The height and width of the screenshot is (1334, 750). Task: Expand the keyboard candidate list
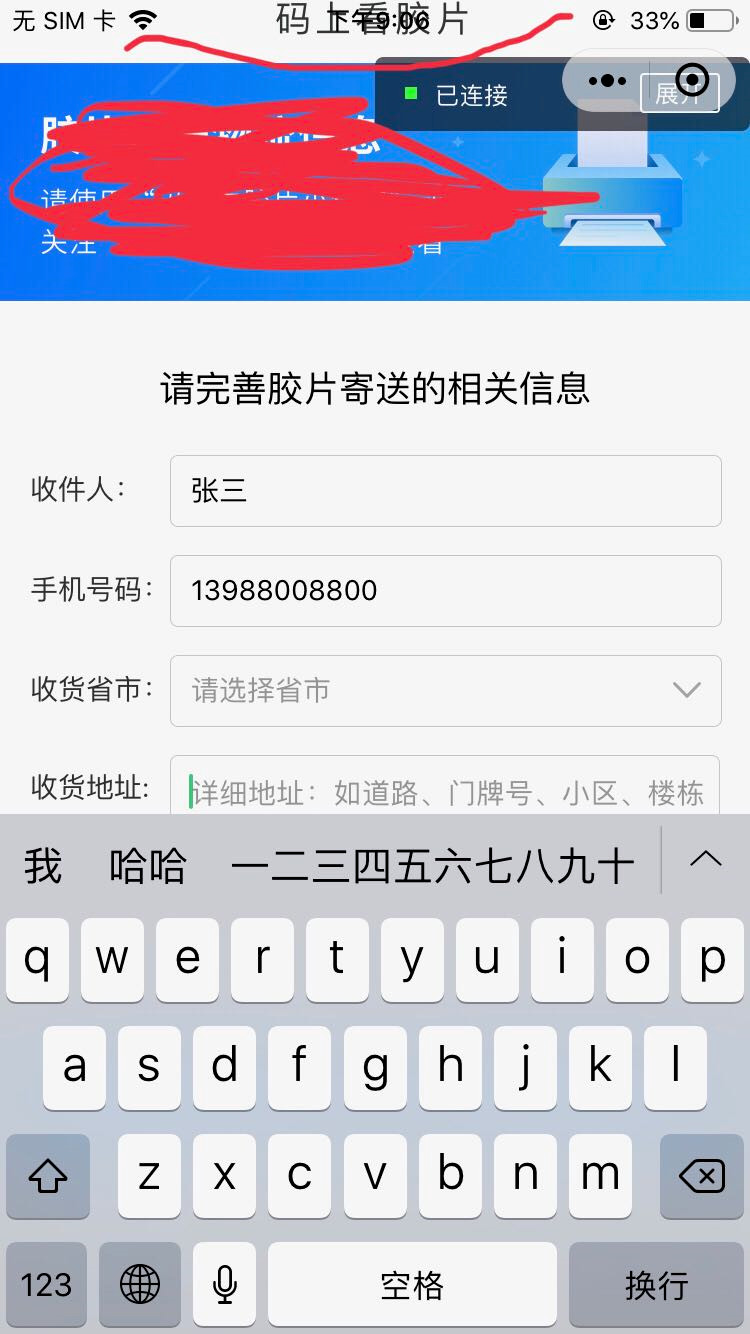coord(706,859)
